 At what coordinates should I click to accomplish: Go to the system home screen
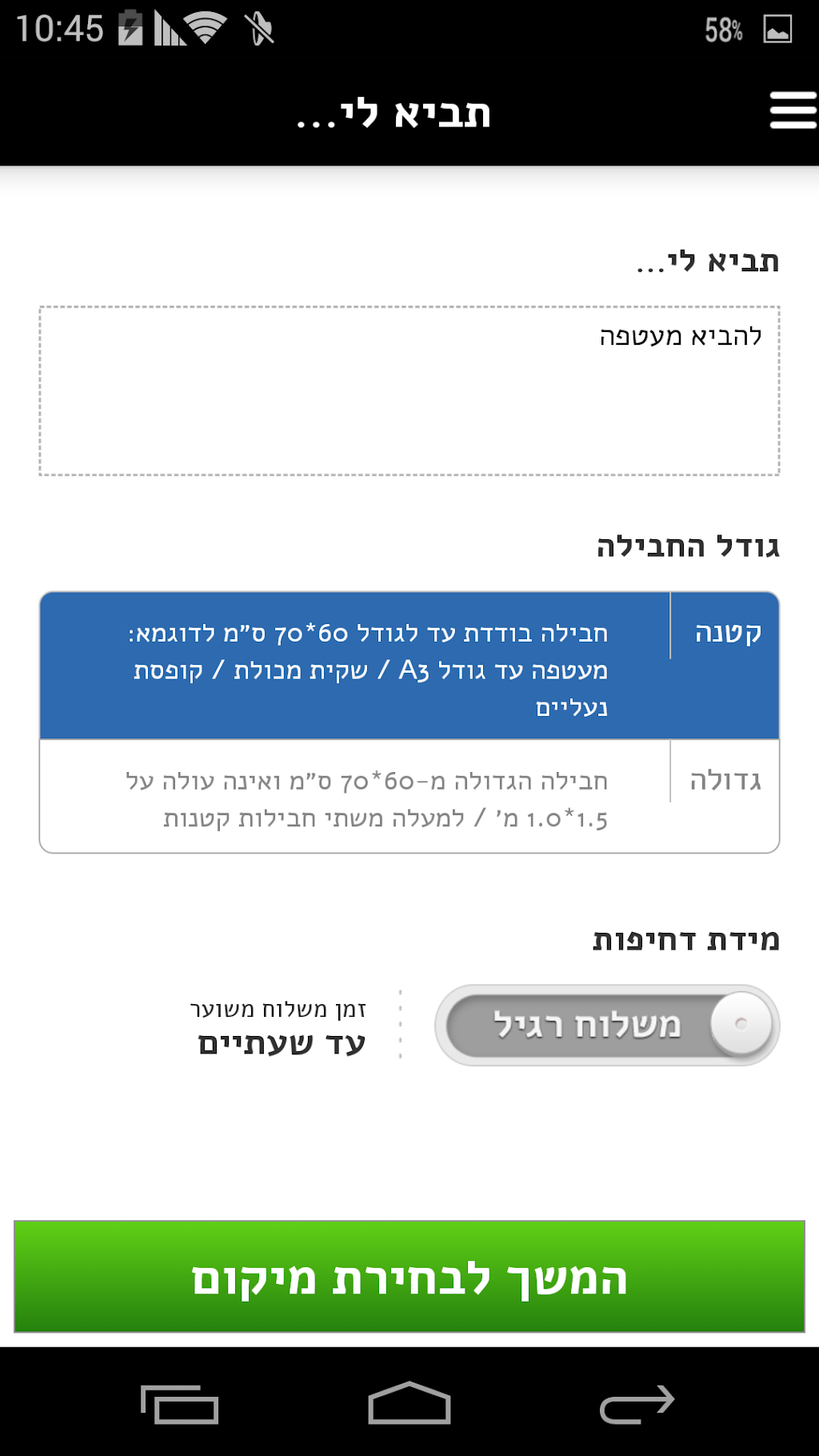click(x=409, y=1404)
